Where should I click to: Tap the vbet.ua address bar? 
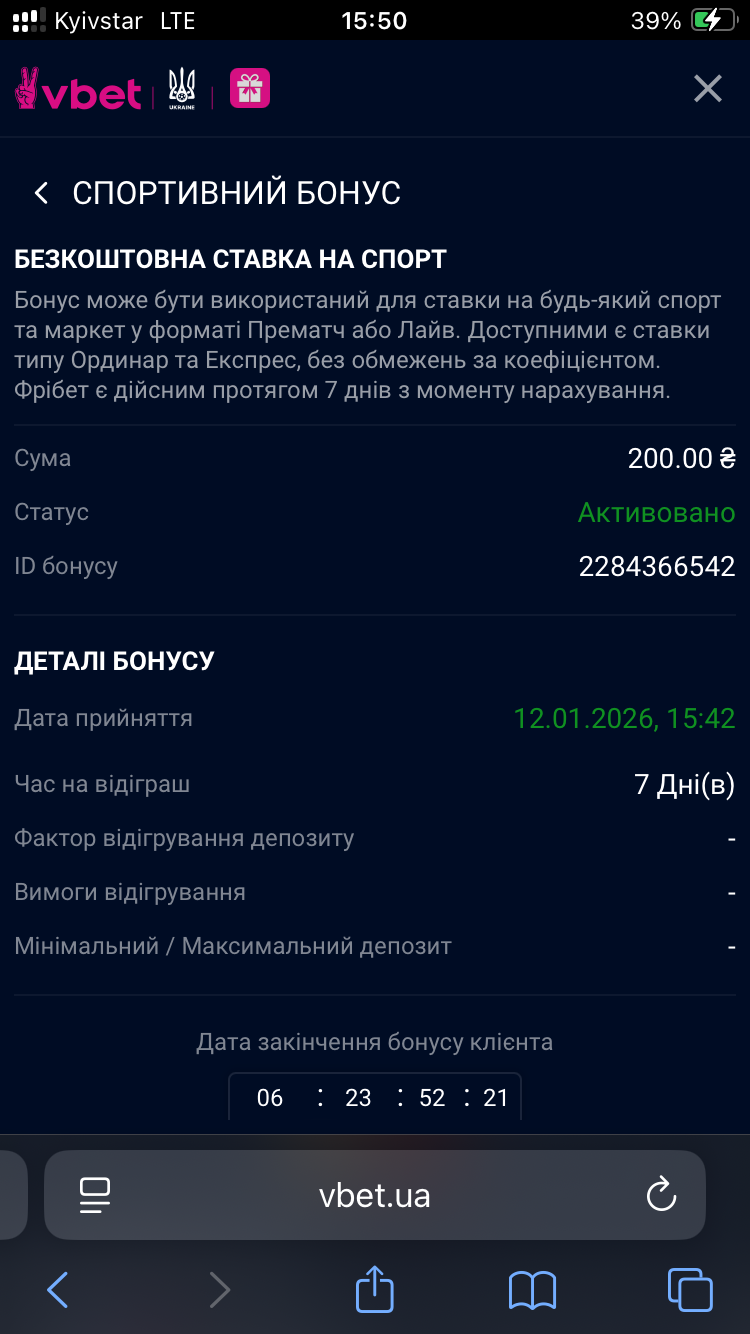375,1195
